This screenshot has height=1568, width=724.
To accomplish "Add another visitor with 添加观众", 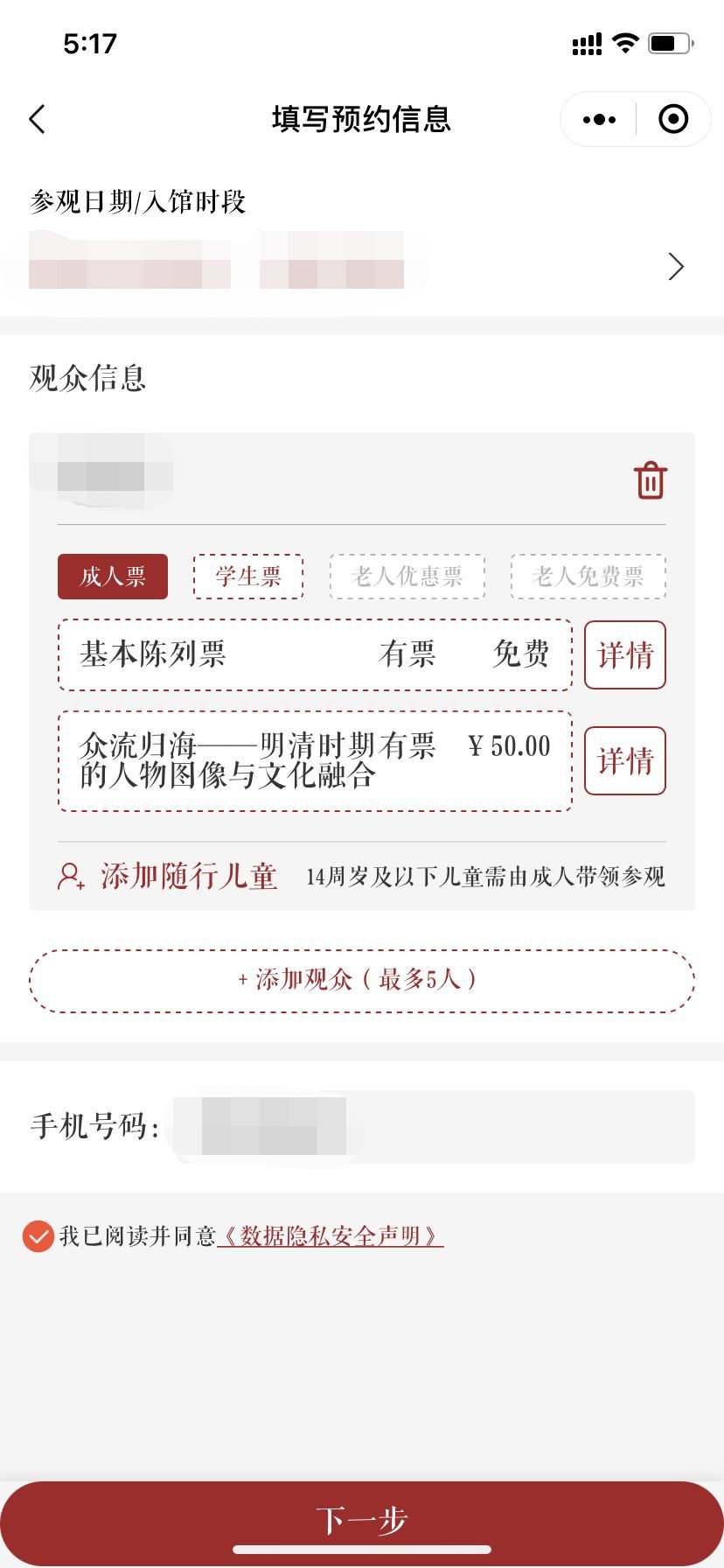I will (361, 980).
